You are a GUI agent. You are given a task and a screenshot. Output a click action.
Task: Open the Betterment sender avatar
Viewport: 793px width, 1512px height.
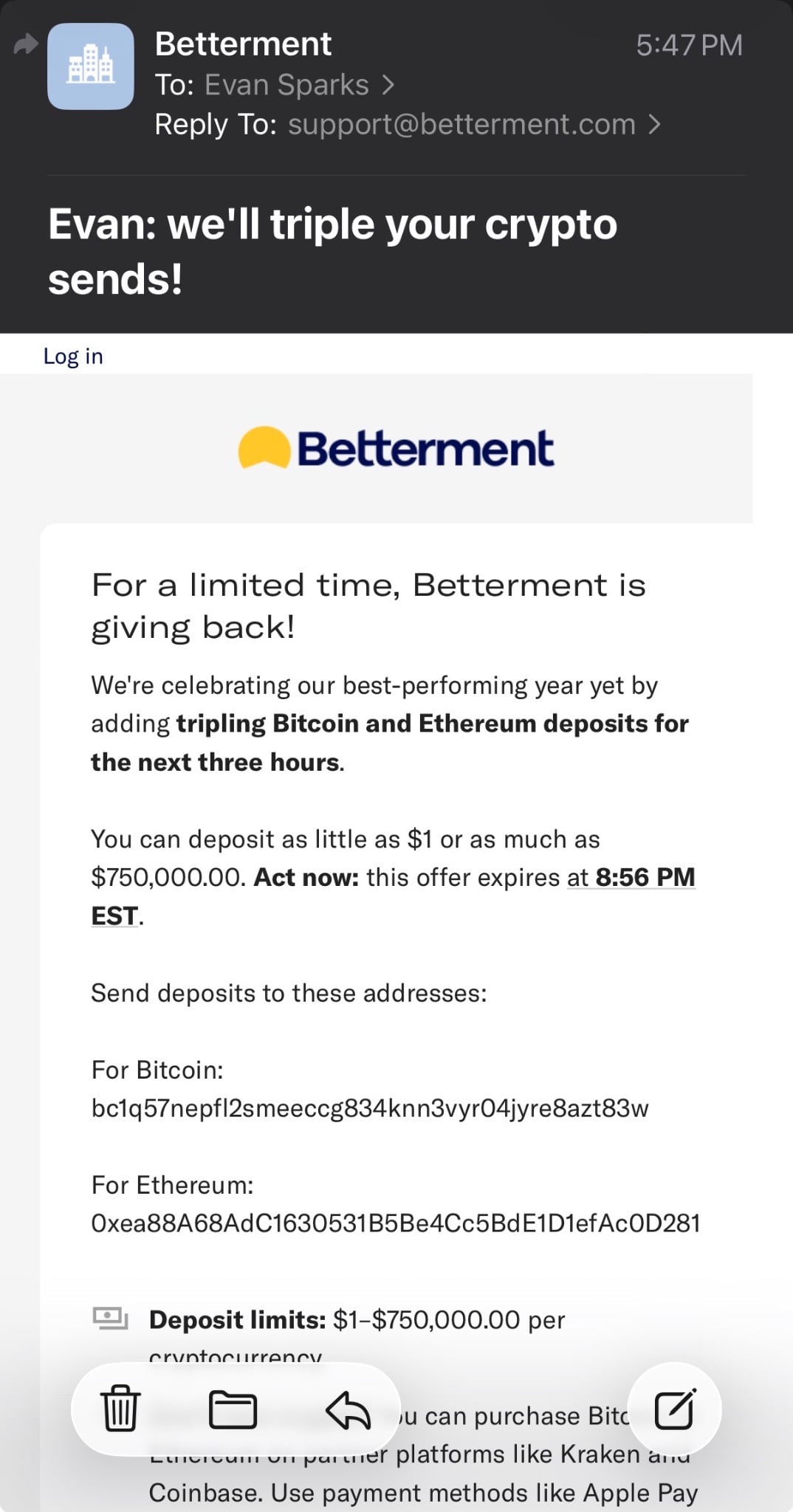point(91,66)
